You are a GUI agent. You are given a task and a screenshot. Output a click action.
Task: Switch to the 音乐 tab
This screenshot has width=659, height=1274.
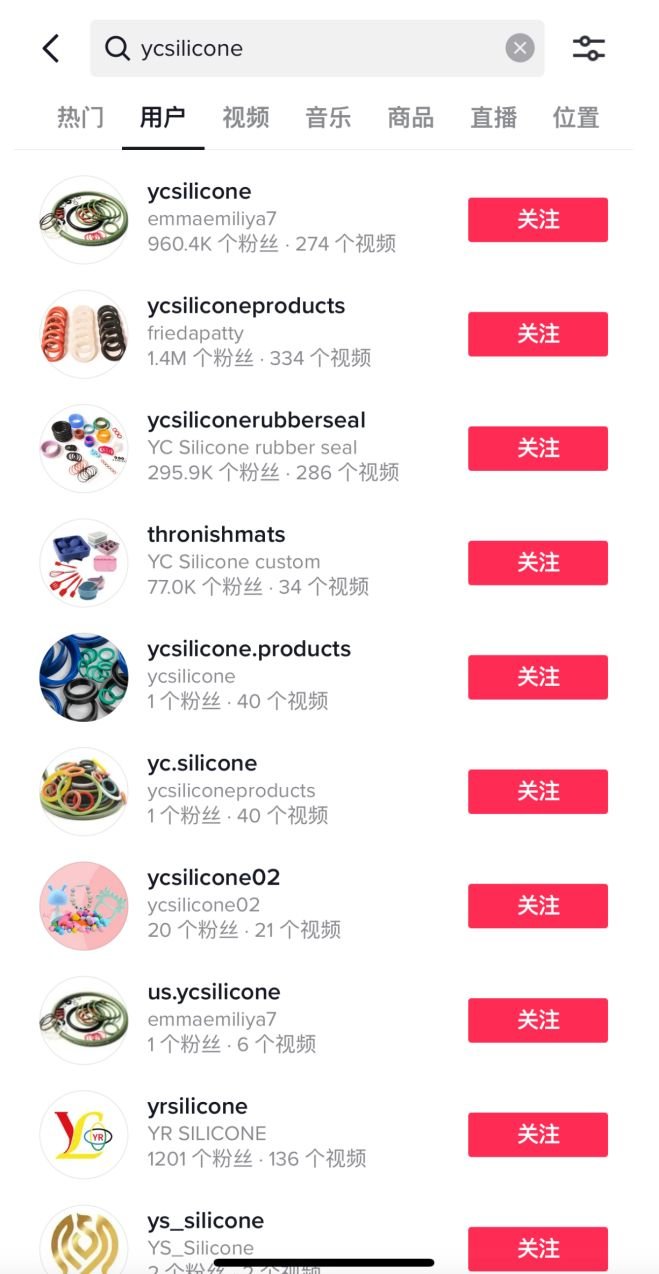coord(328,118)
